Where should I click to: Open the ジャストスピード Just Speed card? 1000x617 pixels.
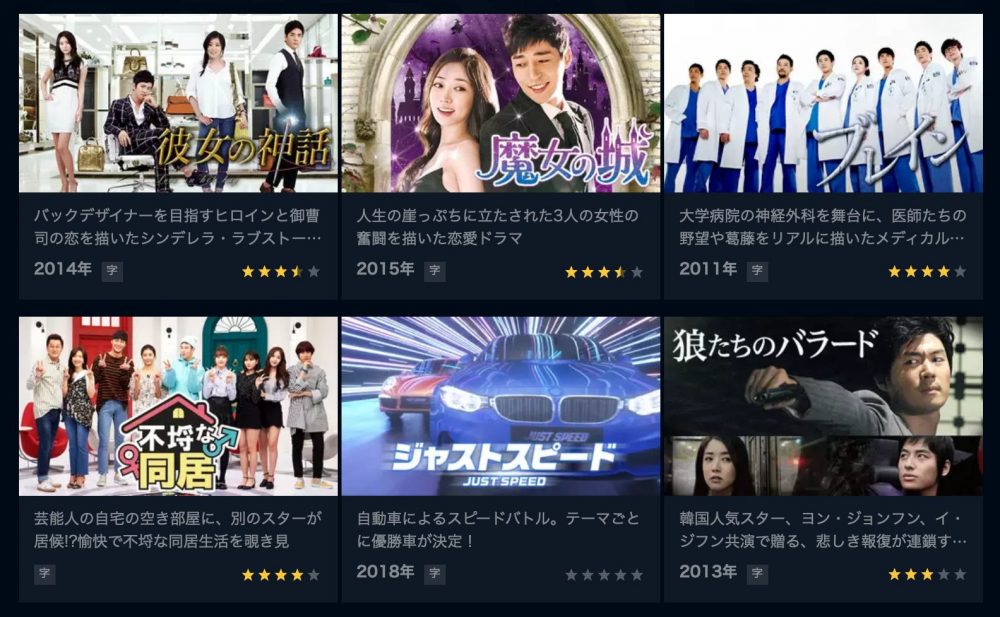tap(500, 406)
